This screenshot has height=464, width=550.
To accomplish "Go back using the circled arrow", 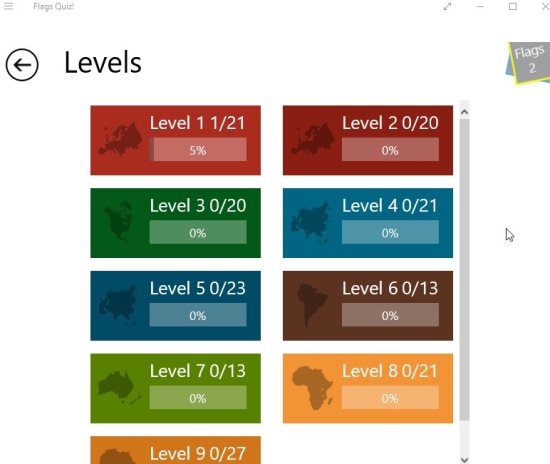I will pyautogui.click(x=22, y=65).
